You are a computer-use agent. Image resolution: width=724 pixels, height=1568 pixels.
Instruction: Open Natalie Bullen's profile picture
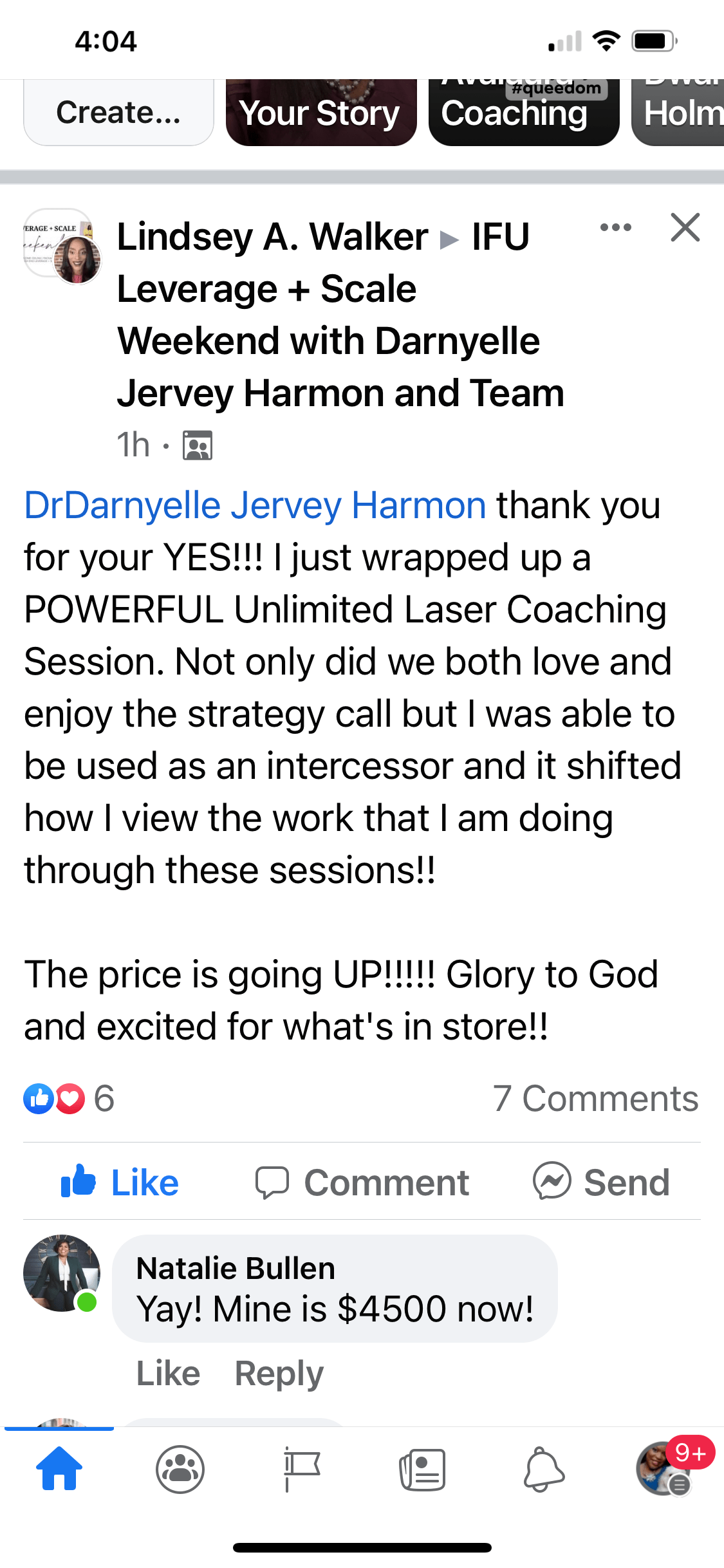tap(62, 1273)
